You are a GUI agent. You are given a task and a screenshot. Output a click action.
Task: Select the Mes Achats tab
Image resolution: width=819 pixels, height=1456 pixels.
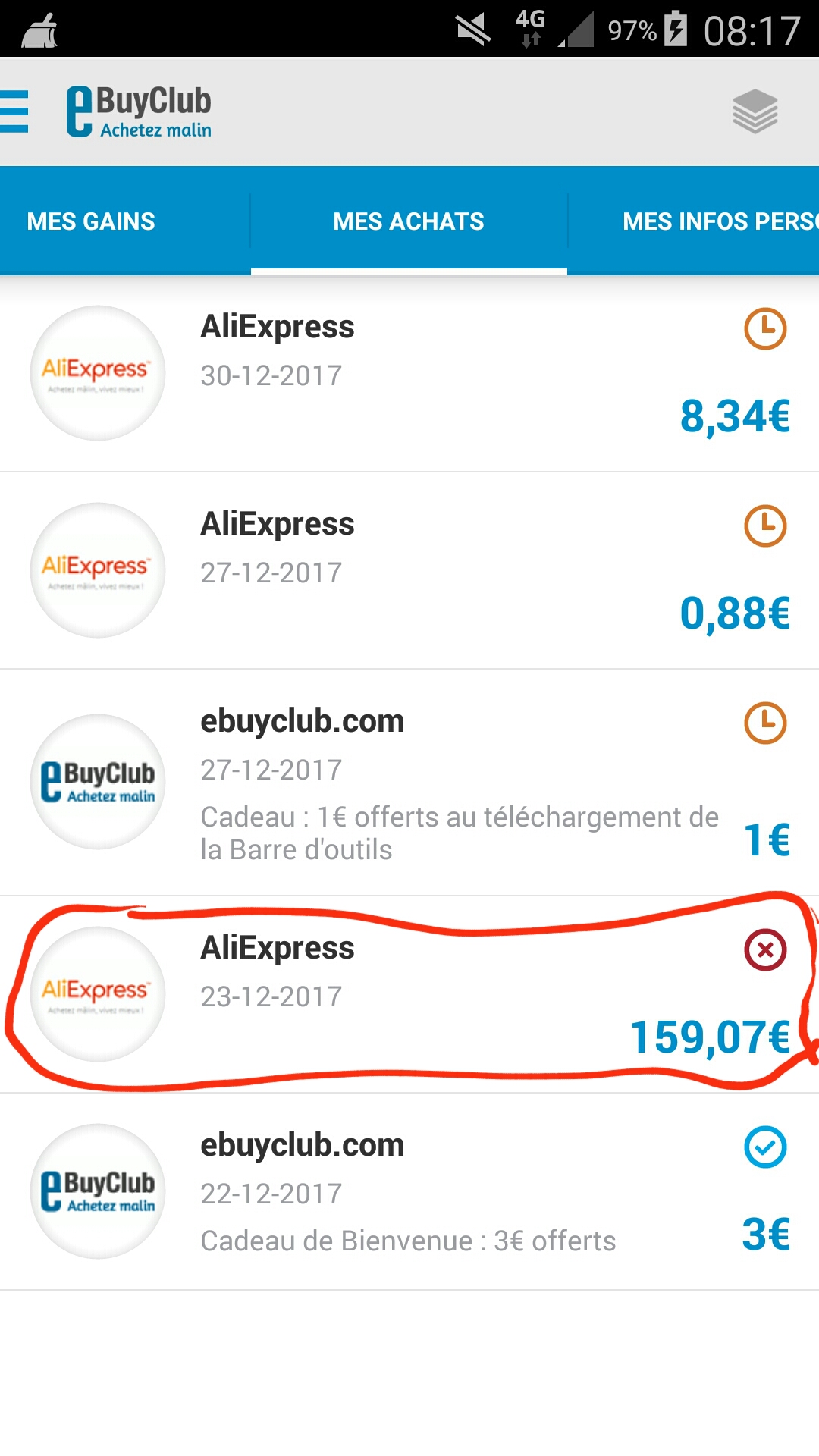(409, 221)
